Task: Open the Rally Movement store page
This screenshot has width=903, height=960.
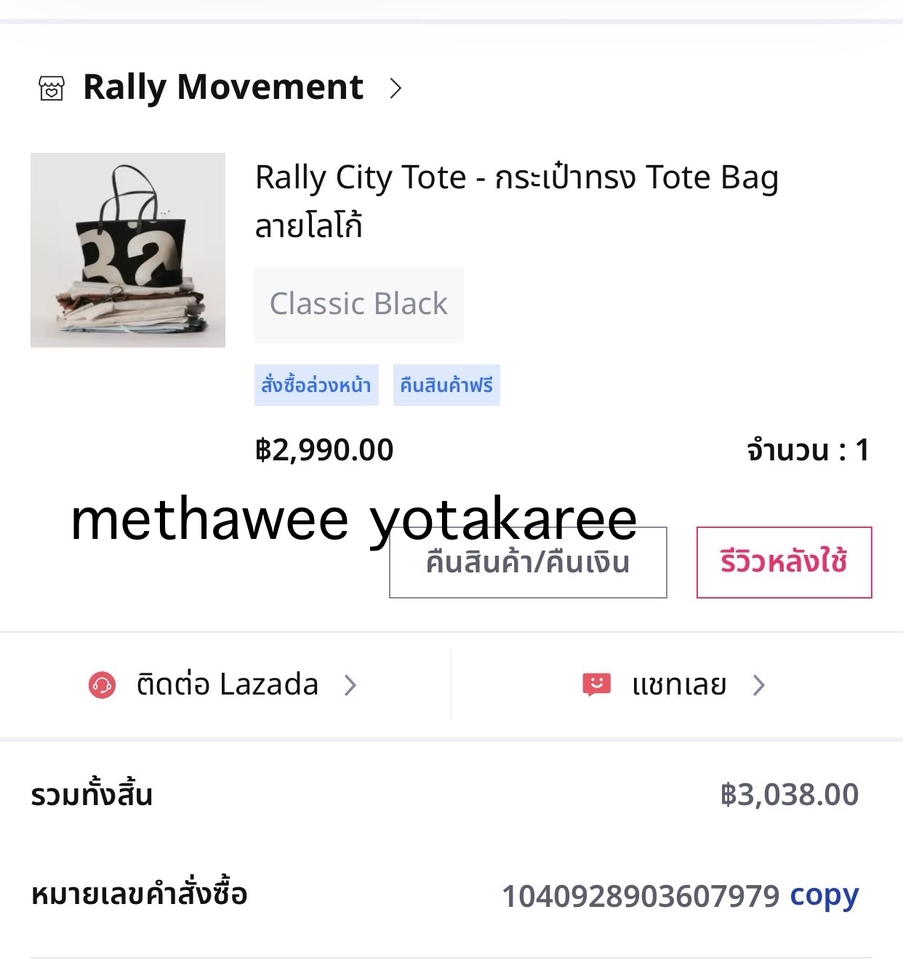Action: click(x=222, y=88)
